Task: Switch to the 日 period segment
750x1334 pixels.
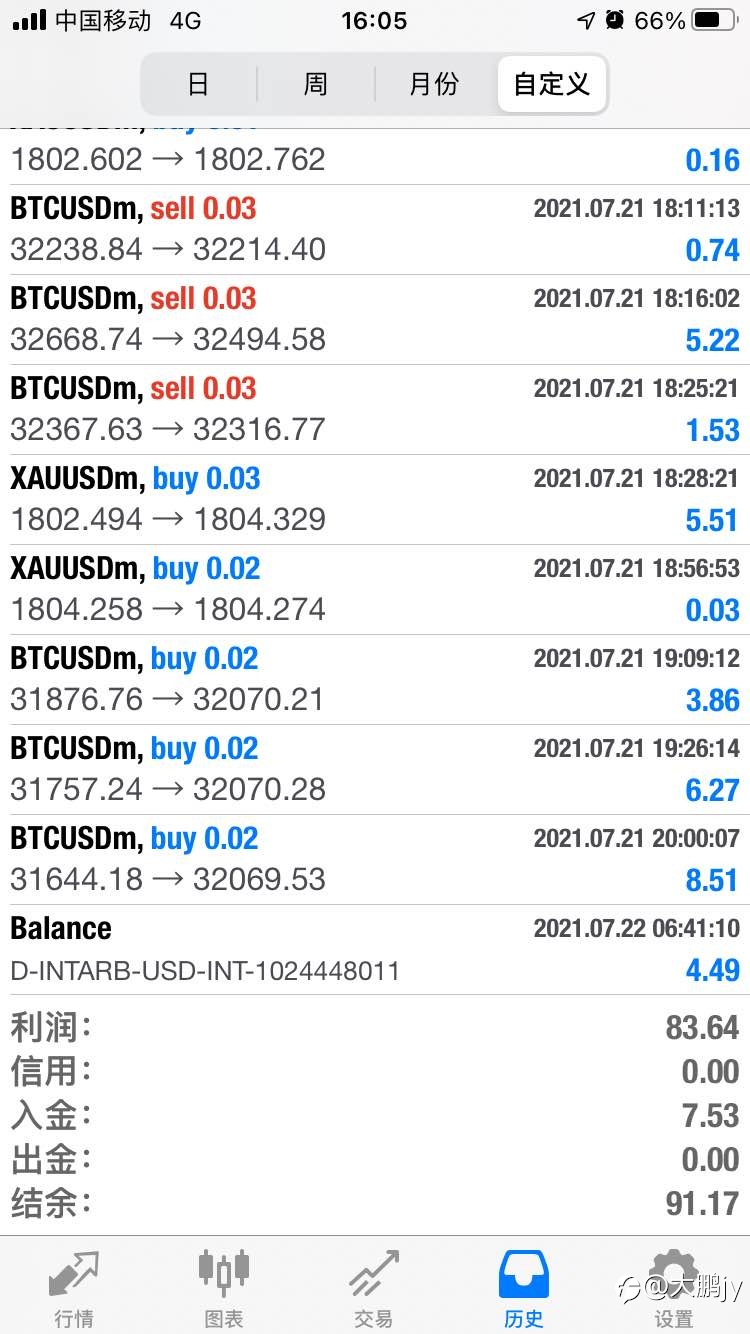Action: click(x=199, y=84)
